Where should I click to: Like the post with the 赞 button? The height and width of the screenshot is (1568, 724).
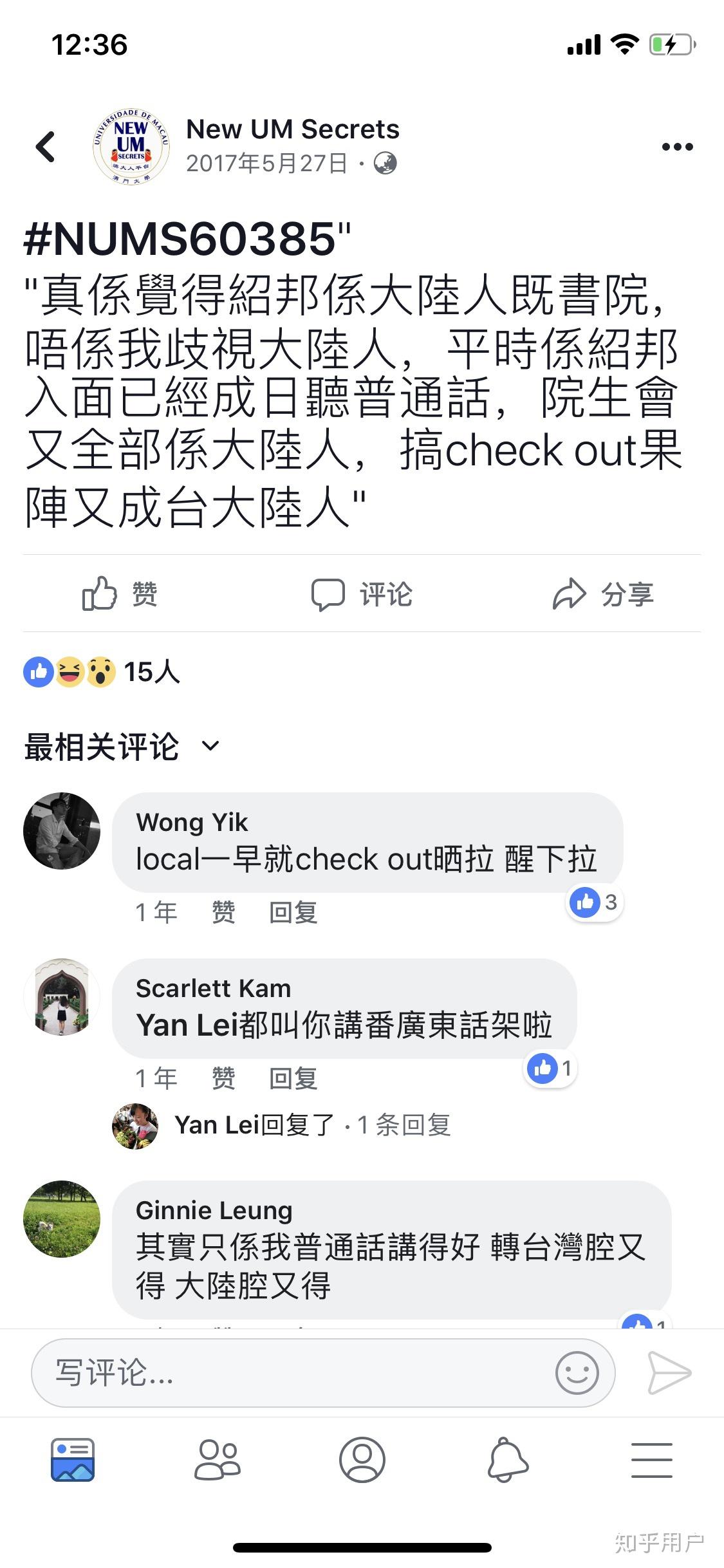pos(120,593)
